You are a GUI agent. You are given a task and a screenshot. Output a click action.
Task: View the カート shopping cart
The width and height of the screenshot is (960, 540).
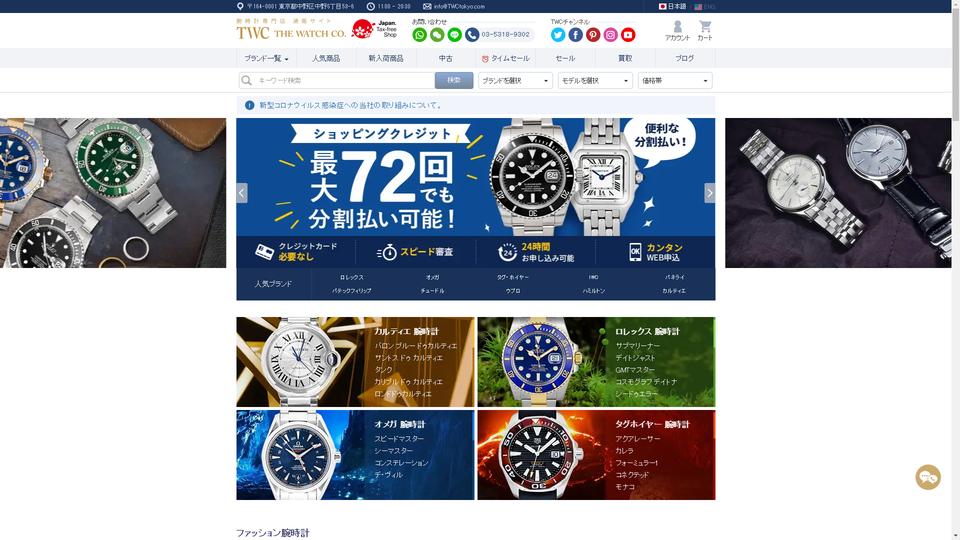[x=705, y=30]
